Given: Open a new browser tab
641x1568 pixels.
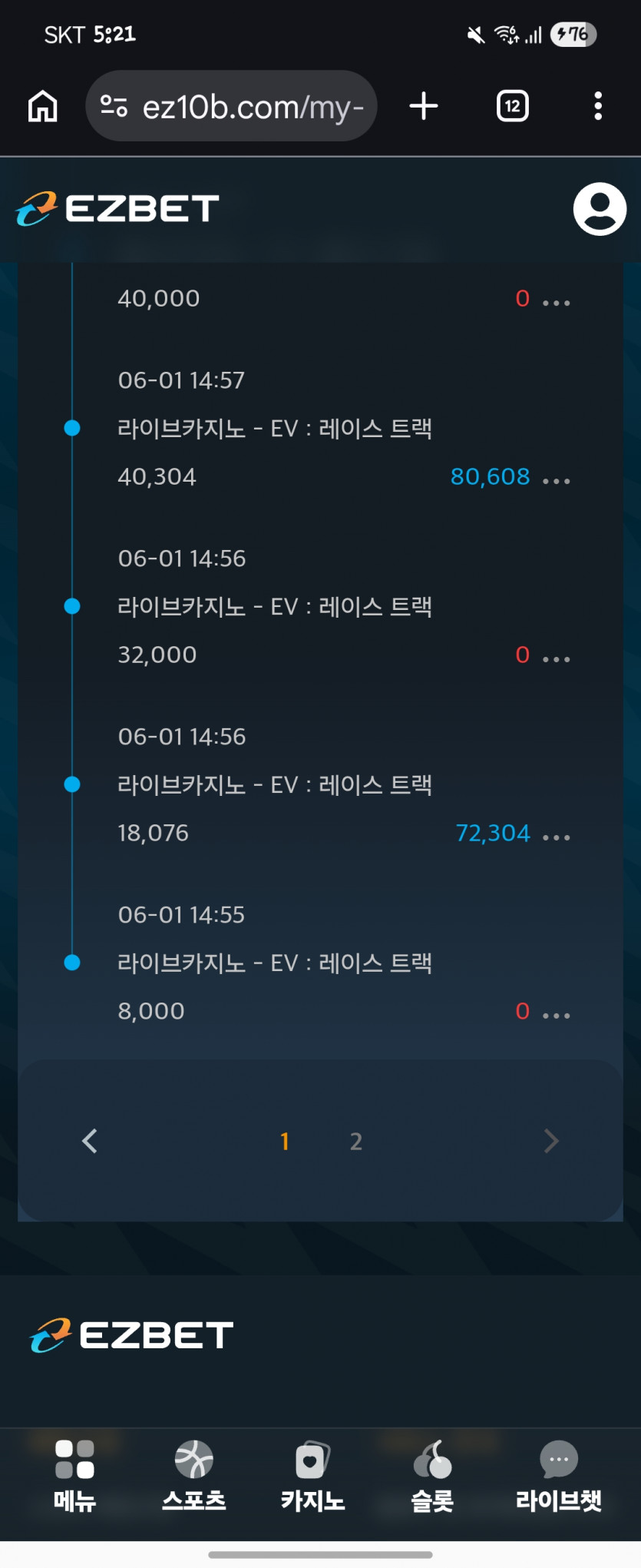Looking at the screenshot, I should pos(424,106).
